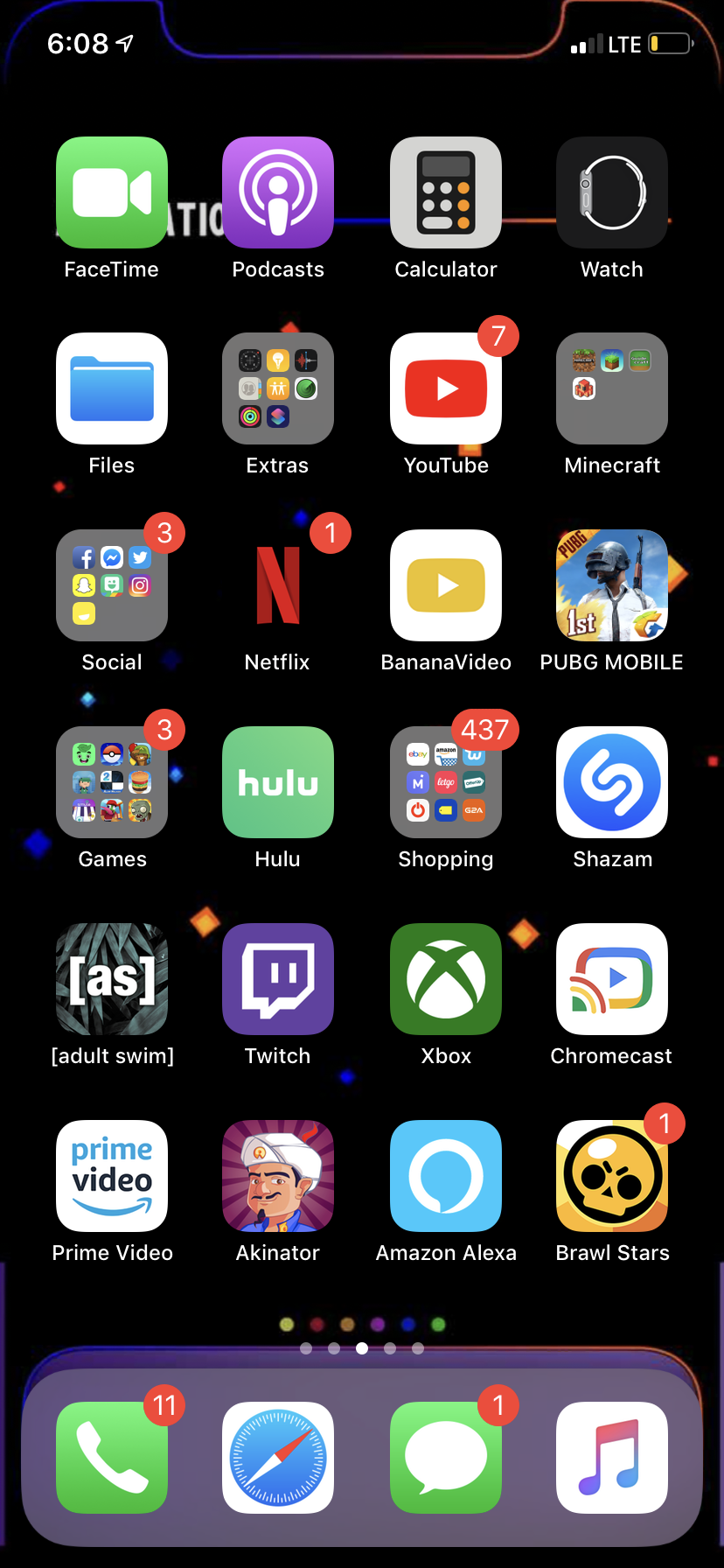
Task: Launch the Shazam app
Action: [x=612, y=782]
